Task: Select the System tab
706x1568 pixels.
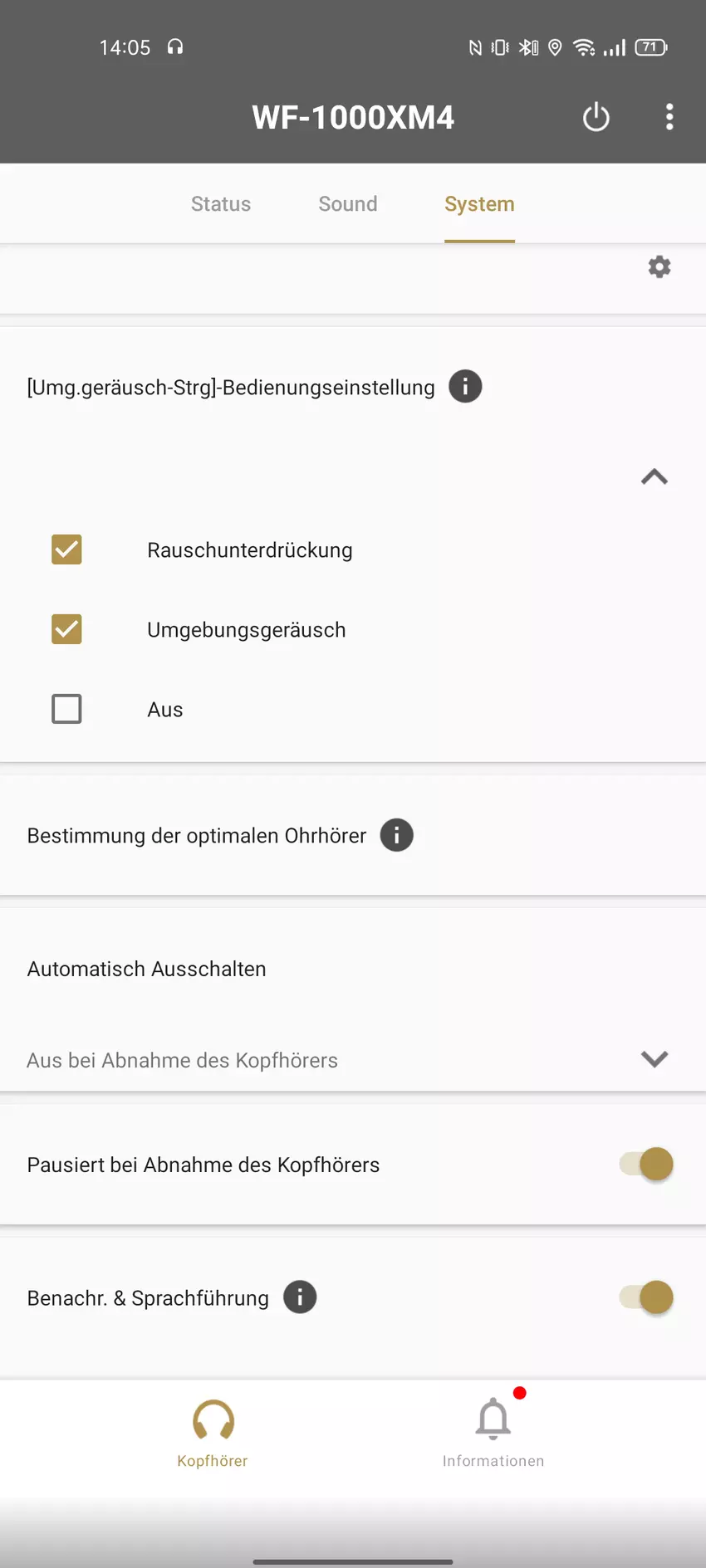Action: pos(479,204)
